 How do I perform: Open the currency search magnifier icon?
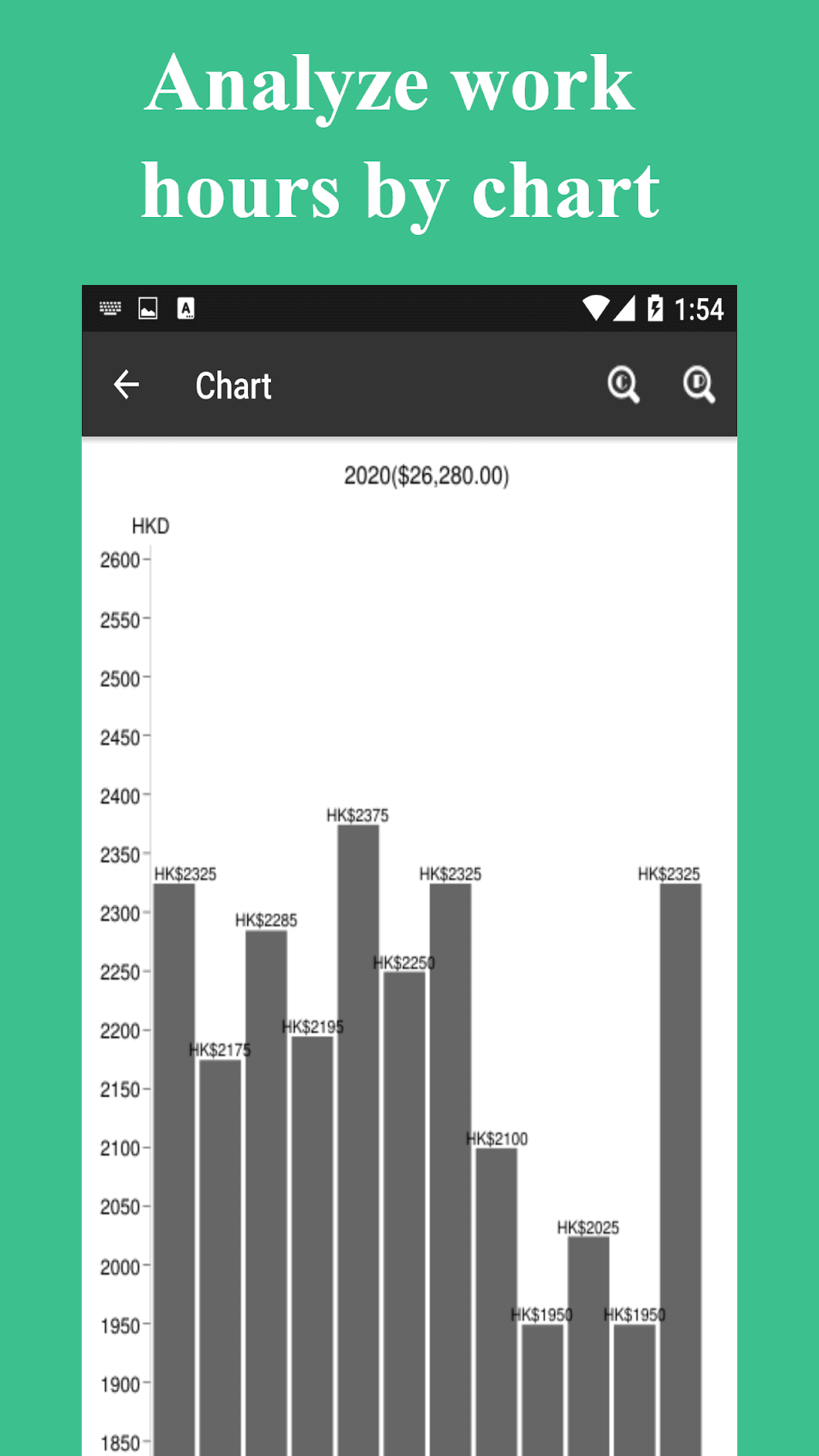click(x=624, y=385)
